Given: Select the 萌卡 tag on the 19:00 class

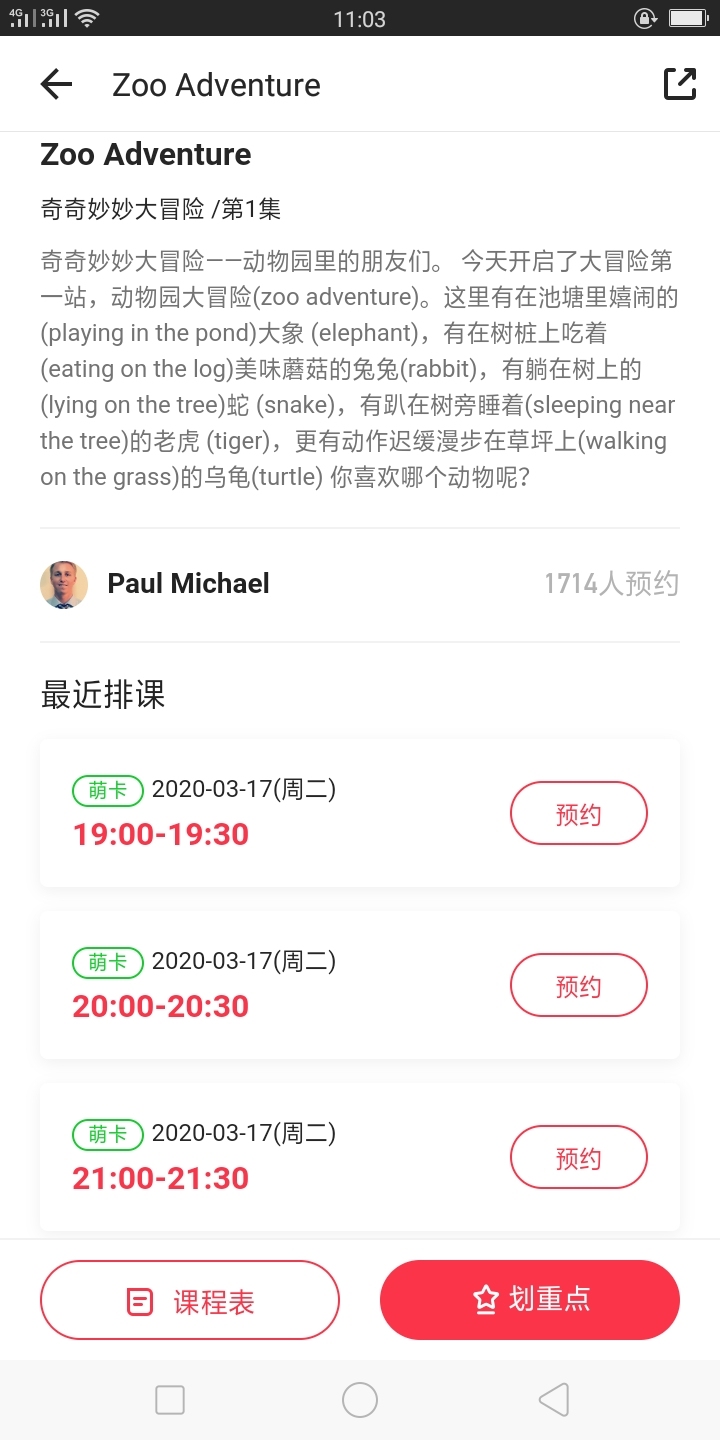Looking at the screenshot, I should click(107, 790).
